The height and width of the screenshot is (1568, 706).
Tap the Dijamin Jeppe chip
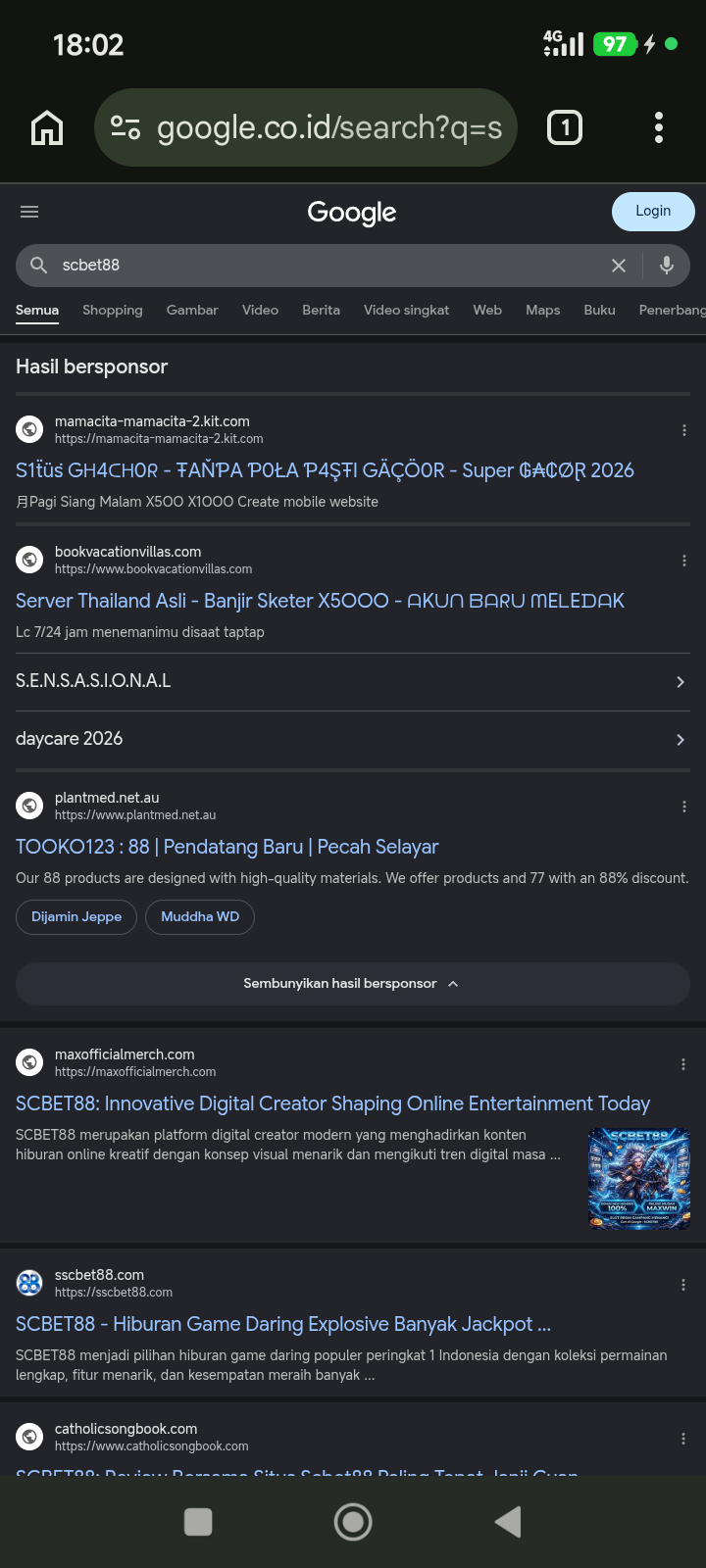click(x=76, y=916)
